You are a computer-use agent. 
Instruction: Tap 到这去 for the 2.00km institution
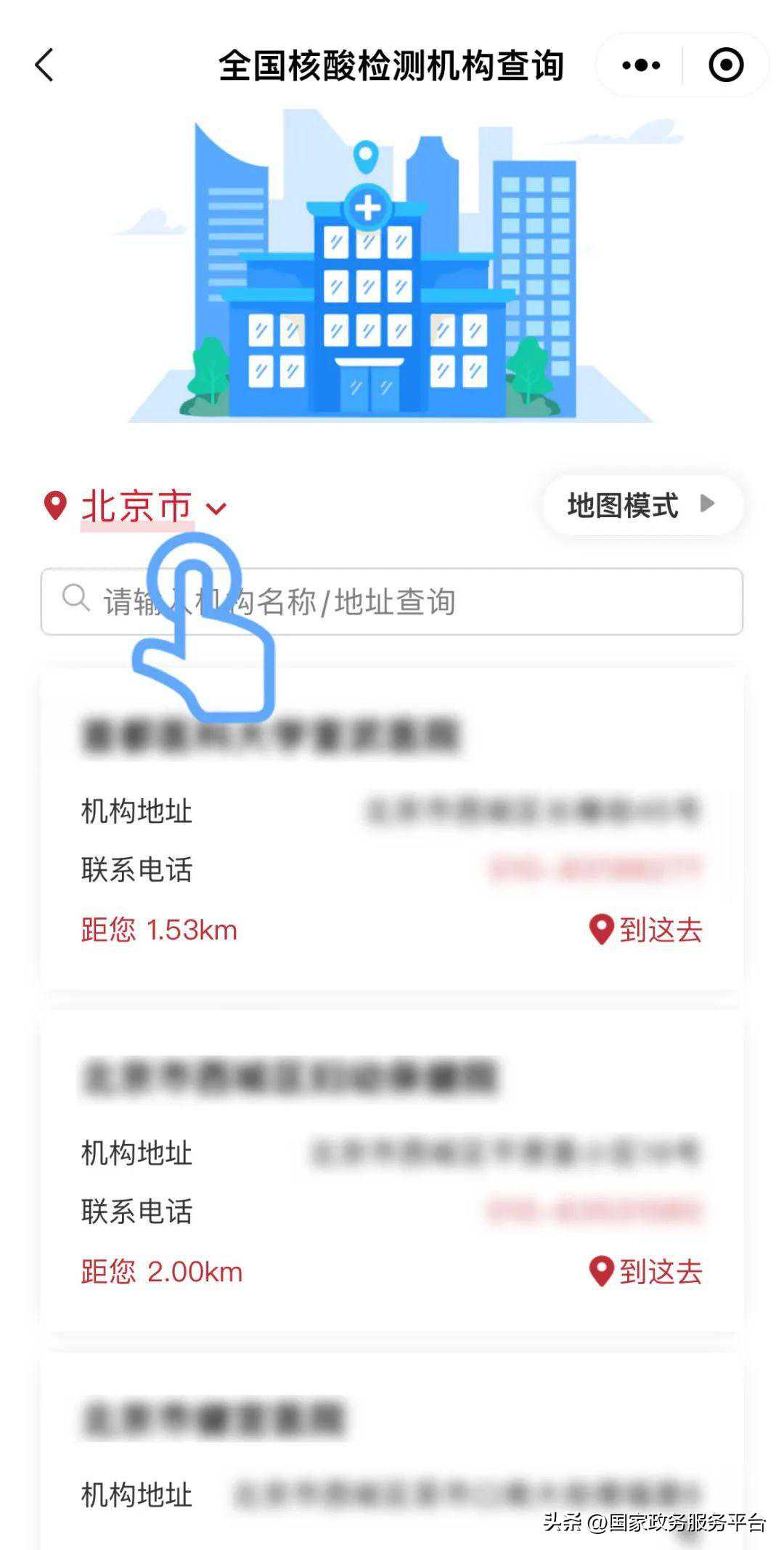coord(645,1271)
